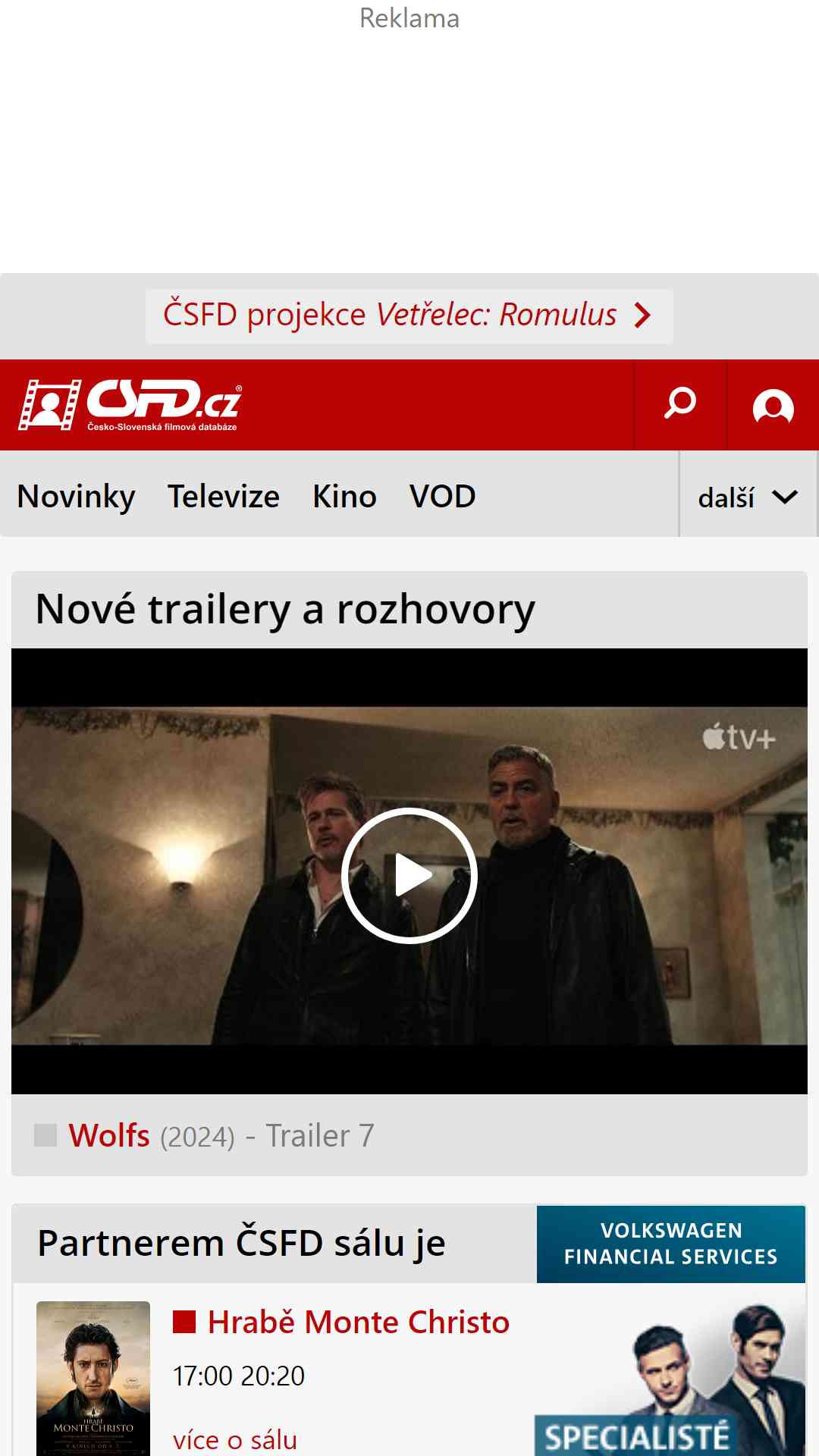
Task: Open více o sálu link
Action: coord(235,1439)
